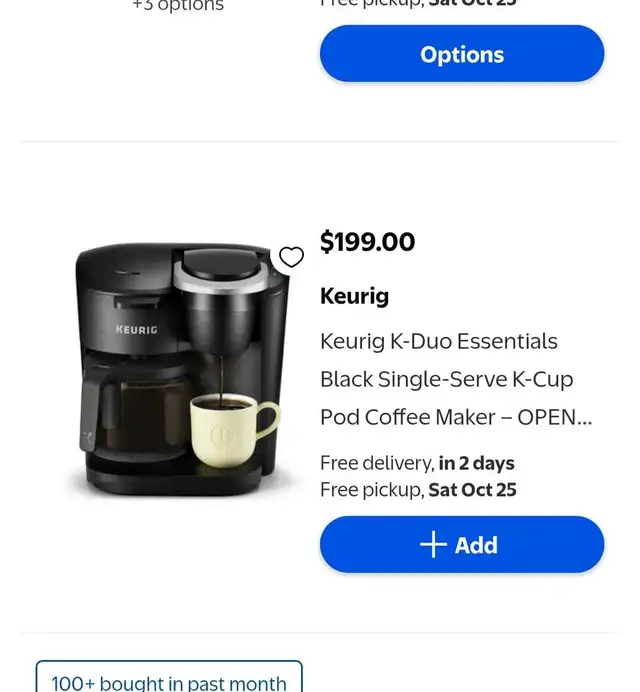Open the Keurig K-Duo Essentials product image
Viewport: 640px width, 692px height.
[175, 370]
